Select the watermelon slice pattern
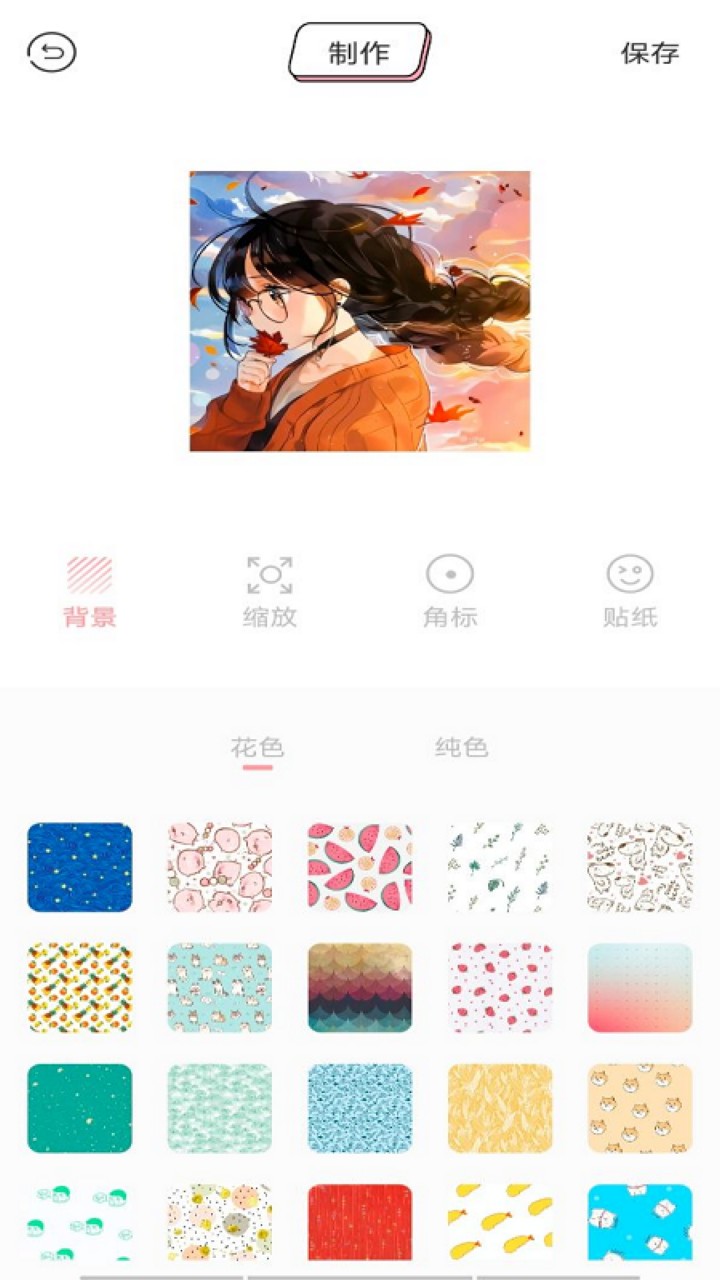 (x=360, y=867)
